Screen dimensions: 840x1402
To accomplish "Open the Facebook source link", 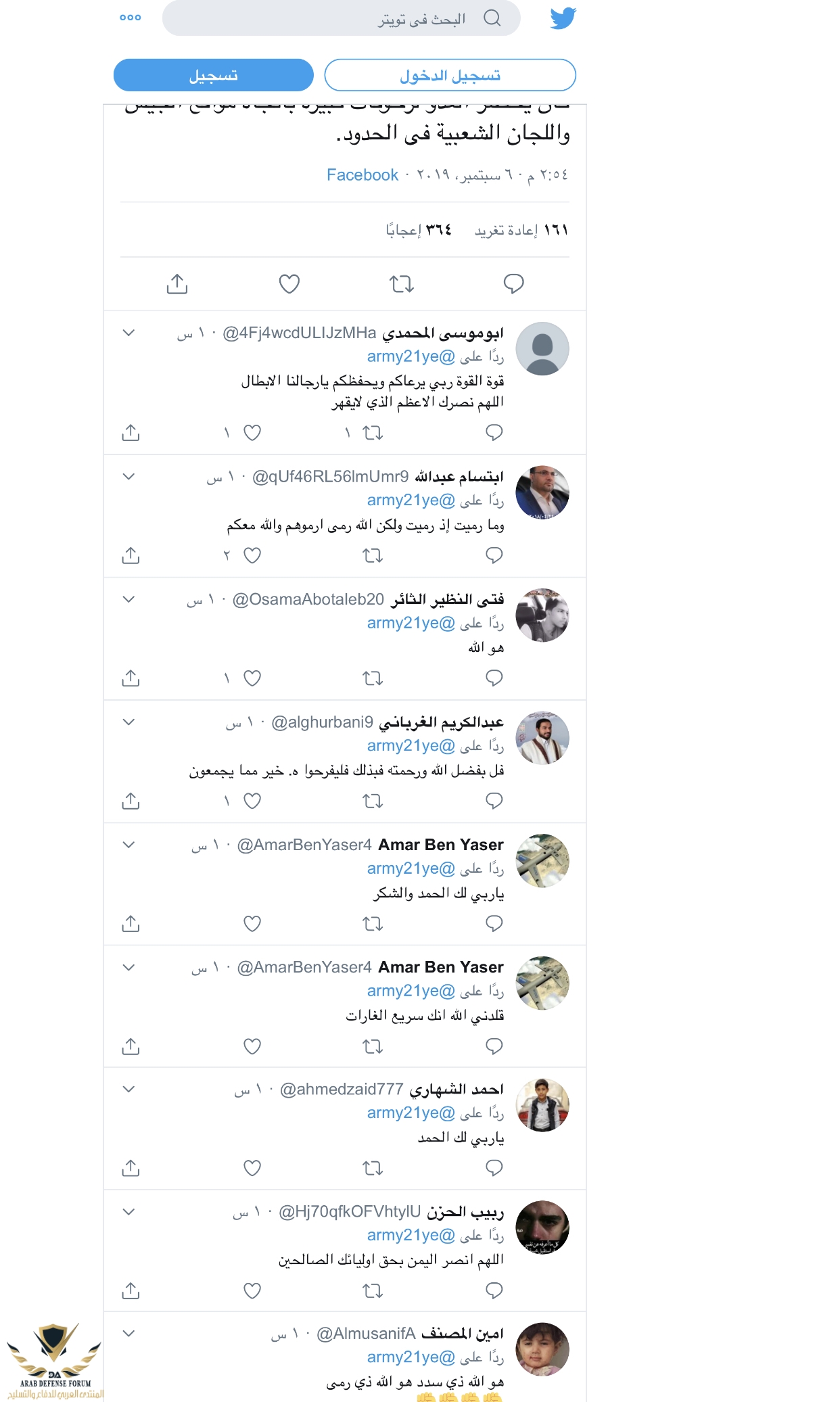I will 363,175.
